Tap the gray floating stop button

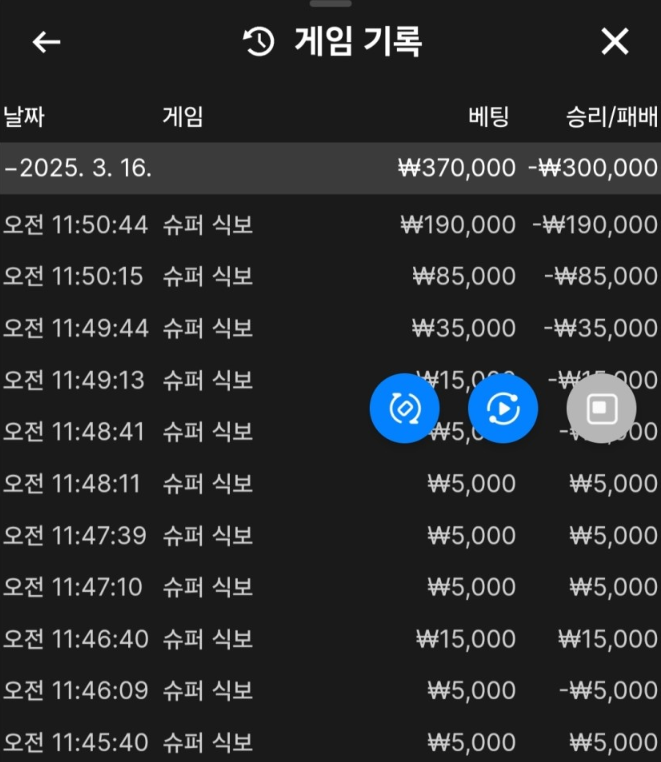point(601,408)
